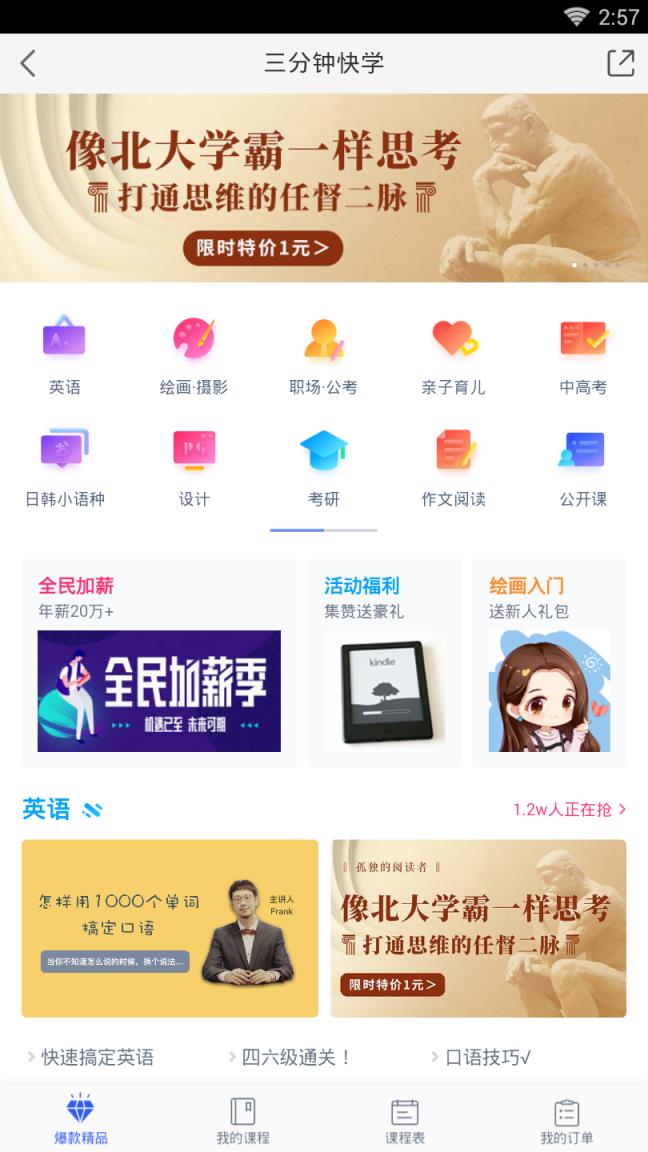Select the 绘画·摄影 category
This screenshot has height=1152, width=648.
tap(194, 355)
